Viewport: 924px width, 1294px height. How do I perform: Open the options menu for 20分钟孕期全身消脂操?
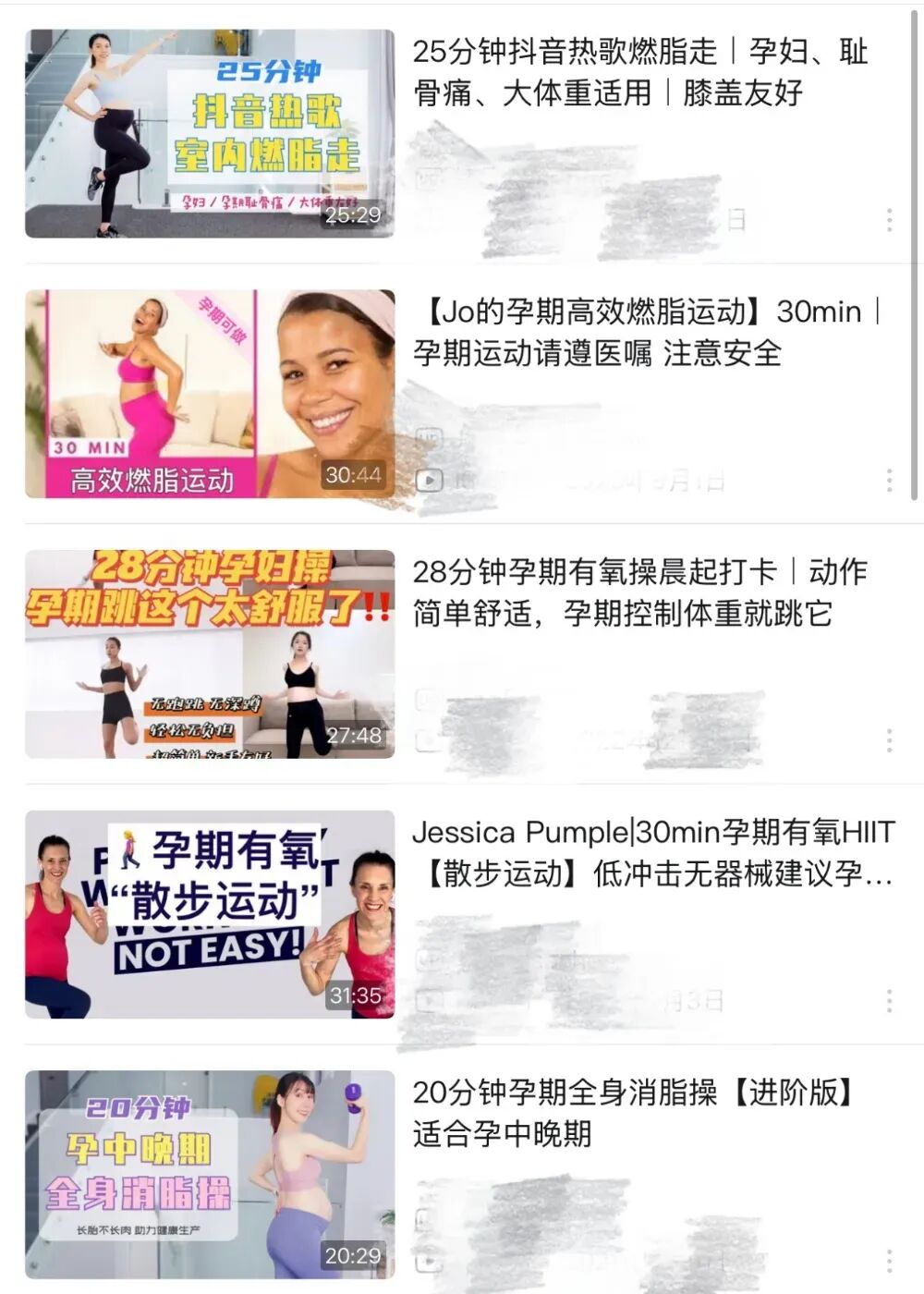[889, 1260]
